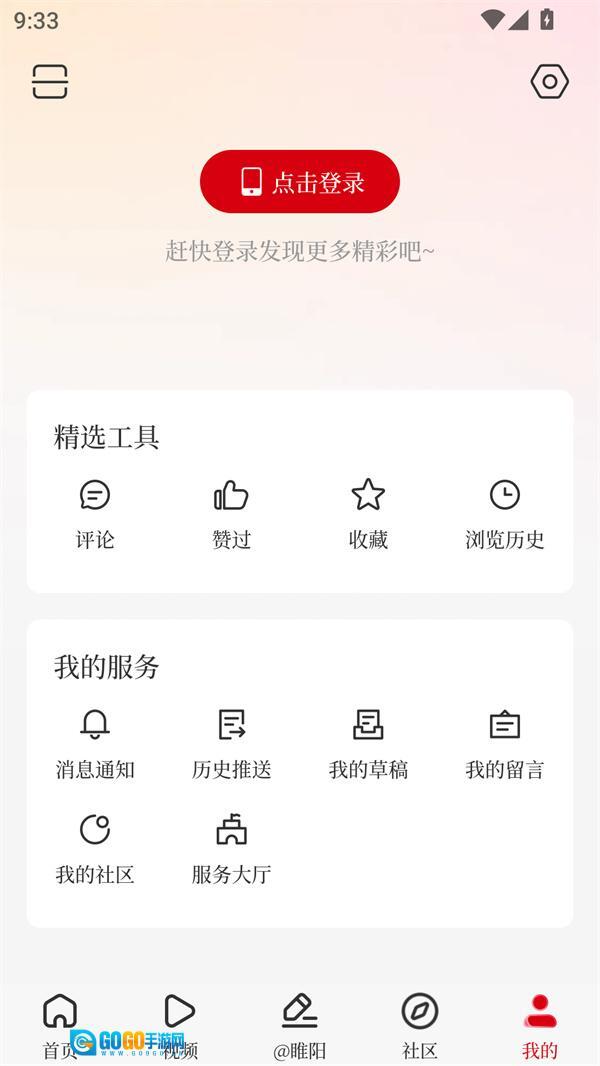Tap the 点击登录 login button
This screenshot has width=600, height=1066.
300,182
